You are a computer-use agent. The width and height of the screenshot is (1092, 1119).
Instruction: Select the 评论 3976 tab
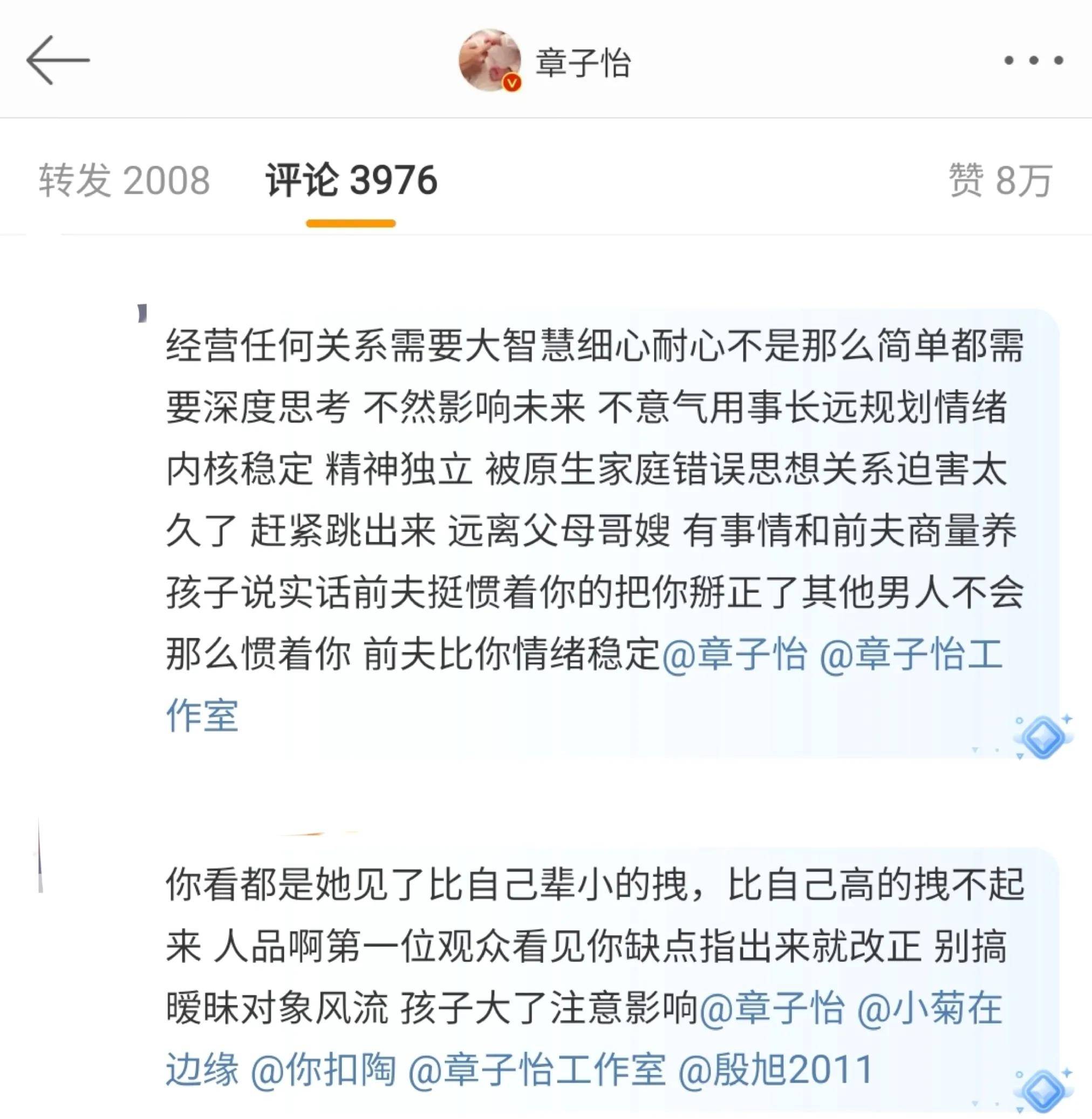[351, 181]
